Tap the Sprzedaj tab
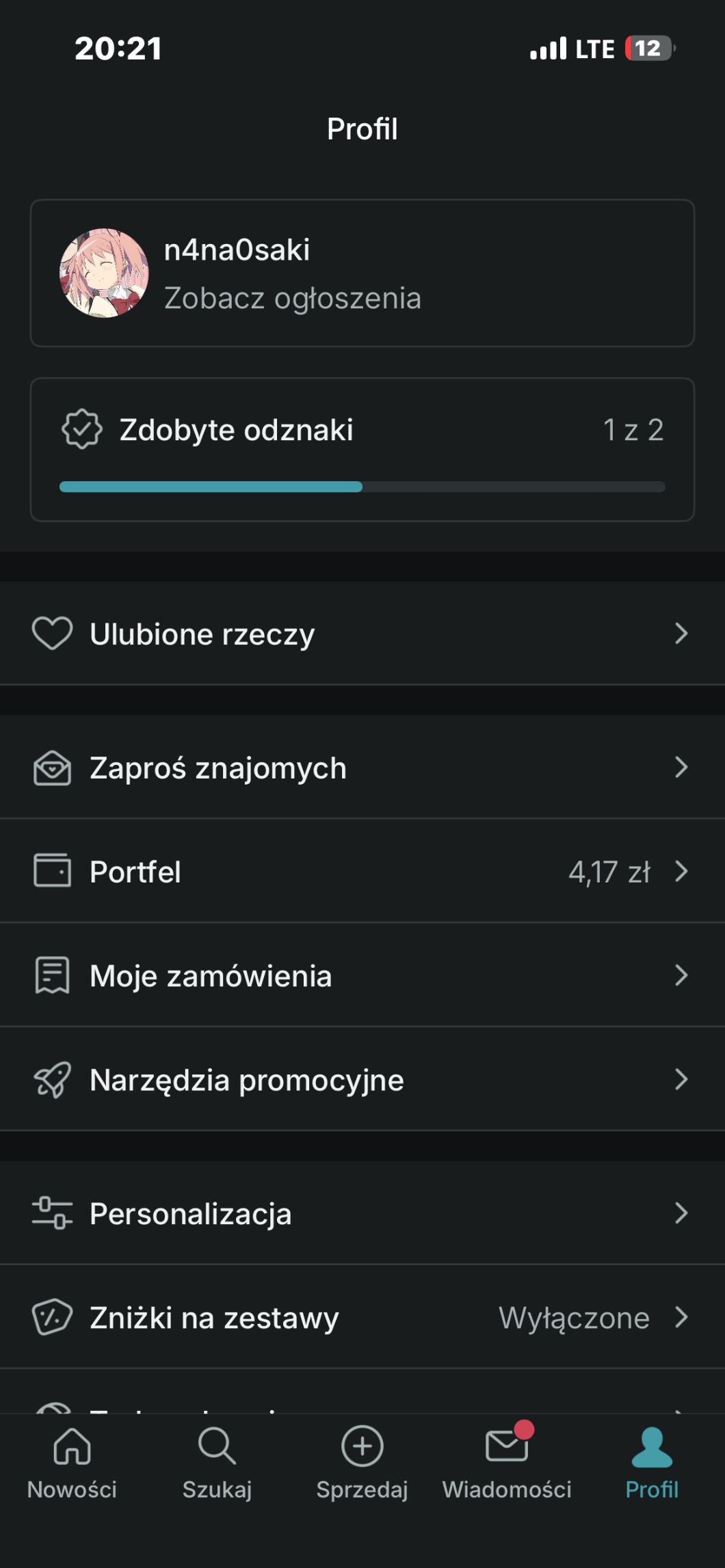This screenshot has height=1568, width=725. point(362,1463)
